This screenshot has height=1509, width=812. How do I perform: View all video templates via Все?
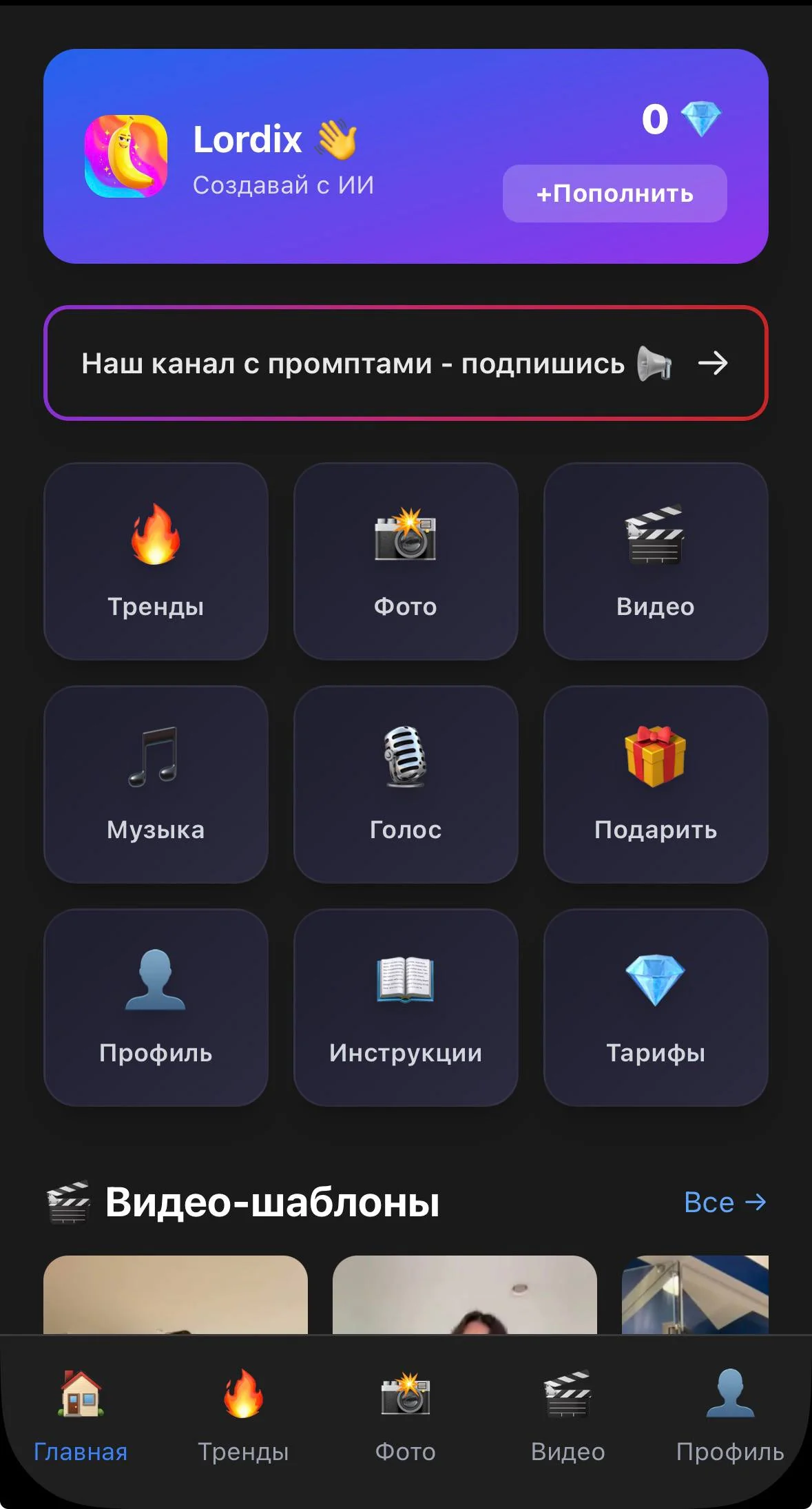pyautogui.click(x=725, y=1203)
